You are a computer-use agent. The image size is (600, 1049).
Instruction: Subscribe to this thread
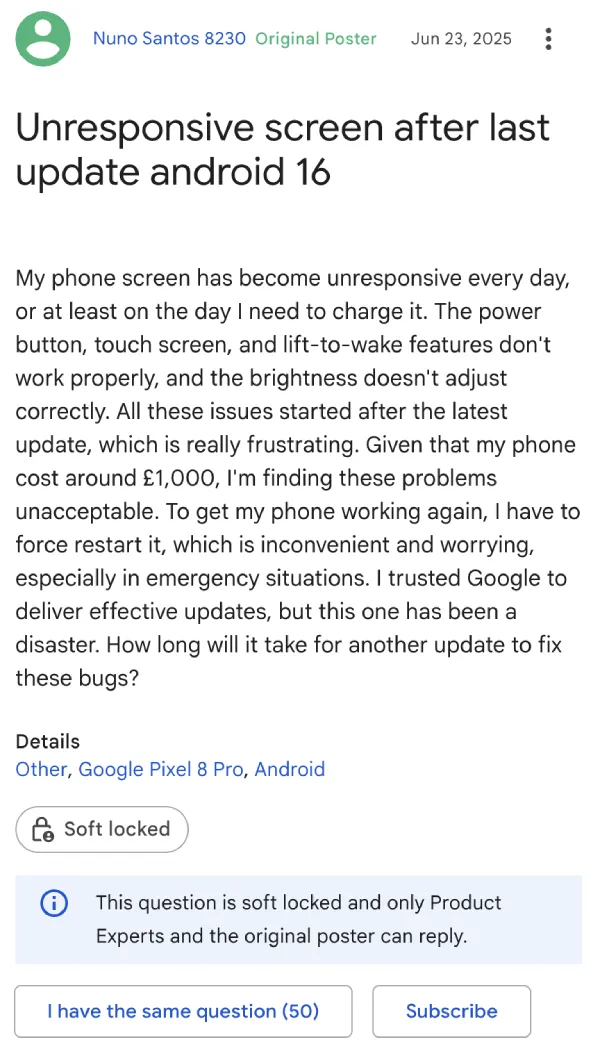tap(452, 1011)
